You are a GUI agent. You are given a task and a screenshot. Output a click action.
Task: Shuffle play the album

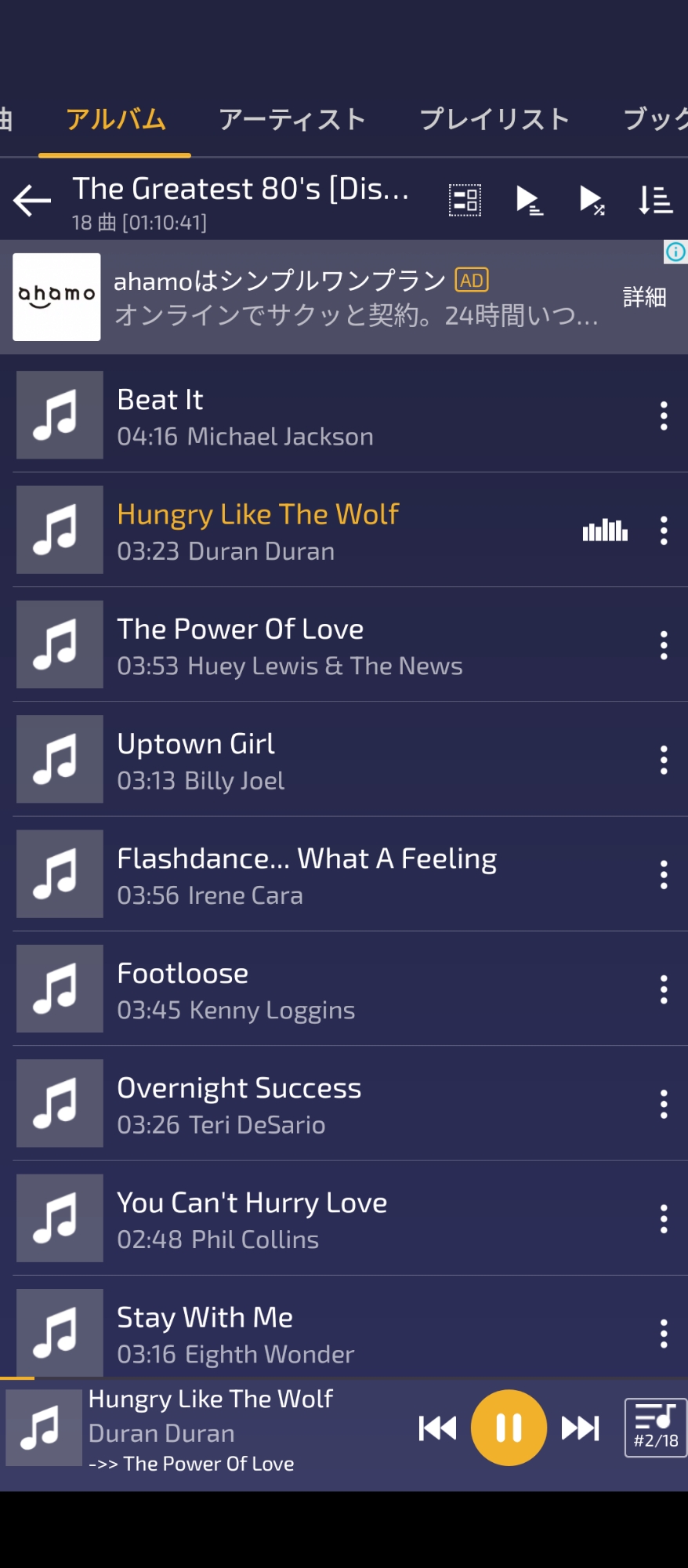592,201
